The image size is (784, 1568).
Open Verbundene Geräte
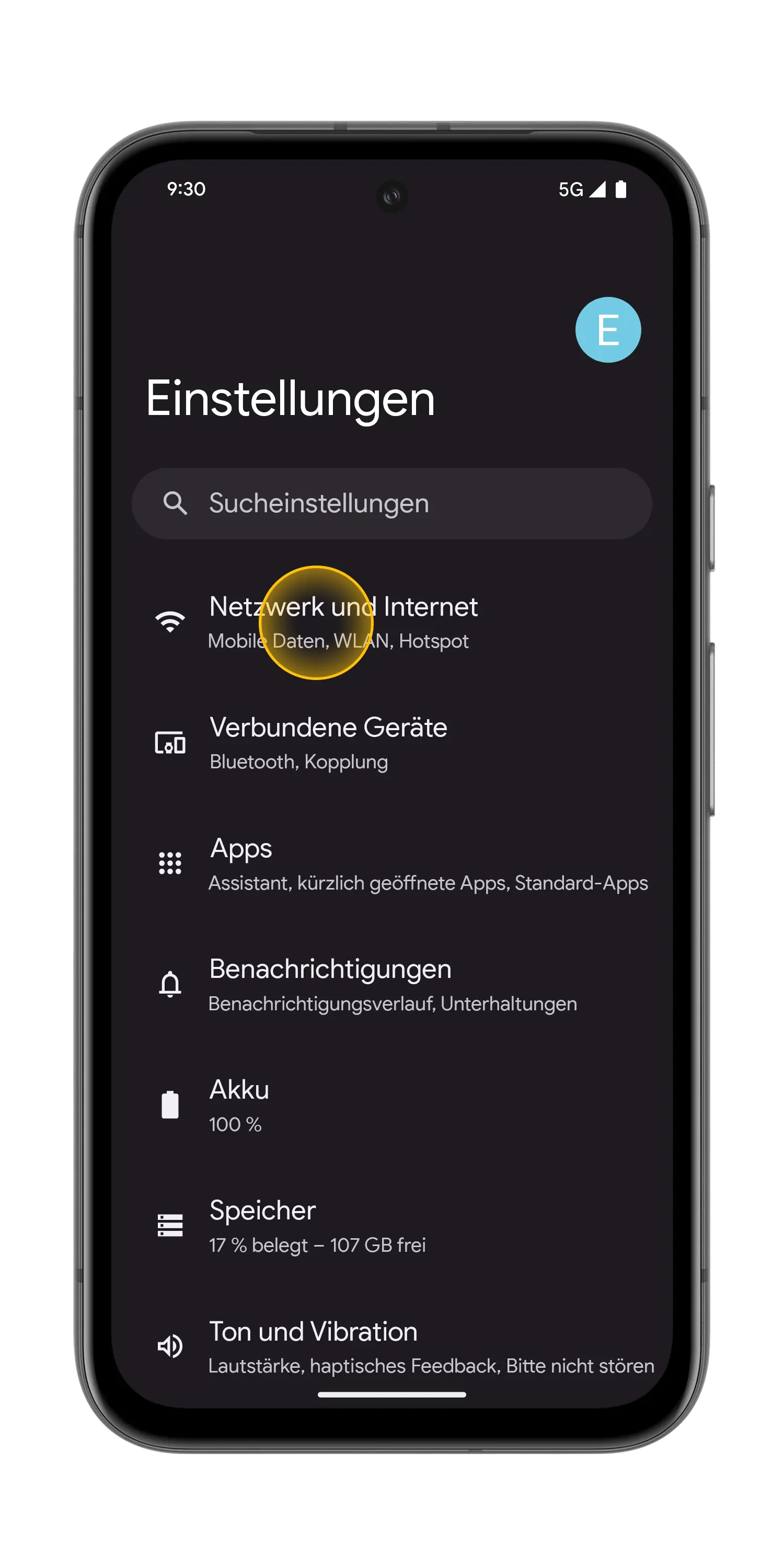coord(392,743)
